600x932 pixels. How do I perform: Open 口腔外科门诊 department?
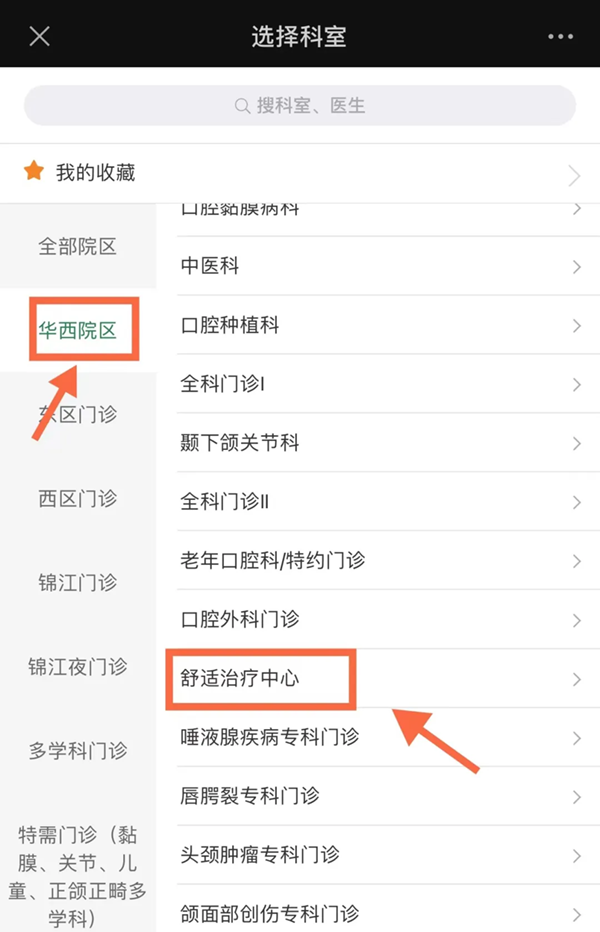click(x=380, y=620)
